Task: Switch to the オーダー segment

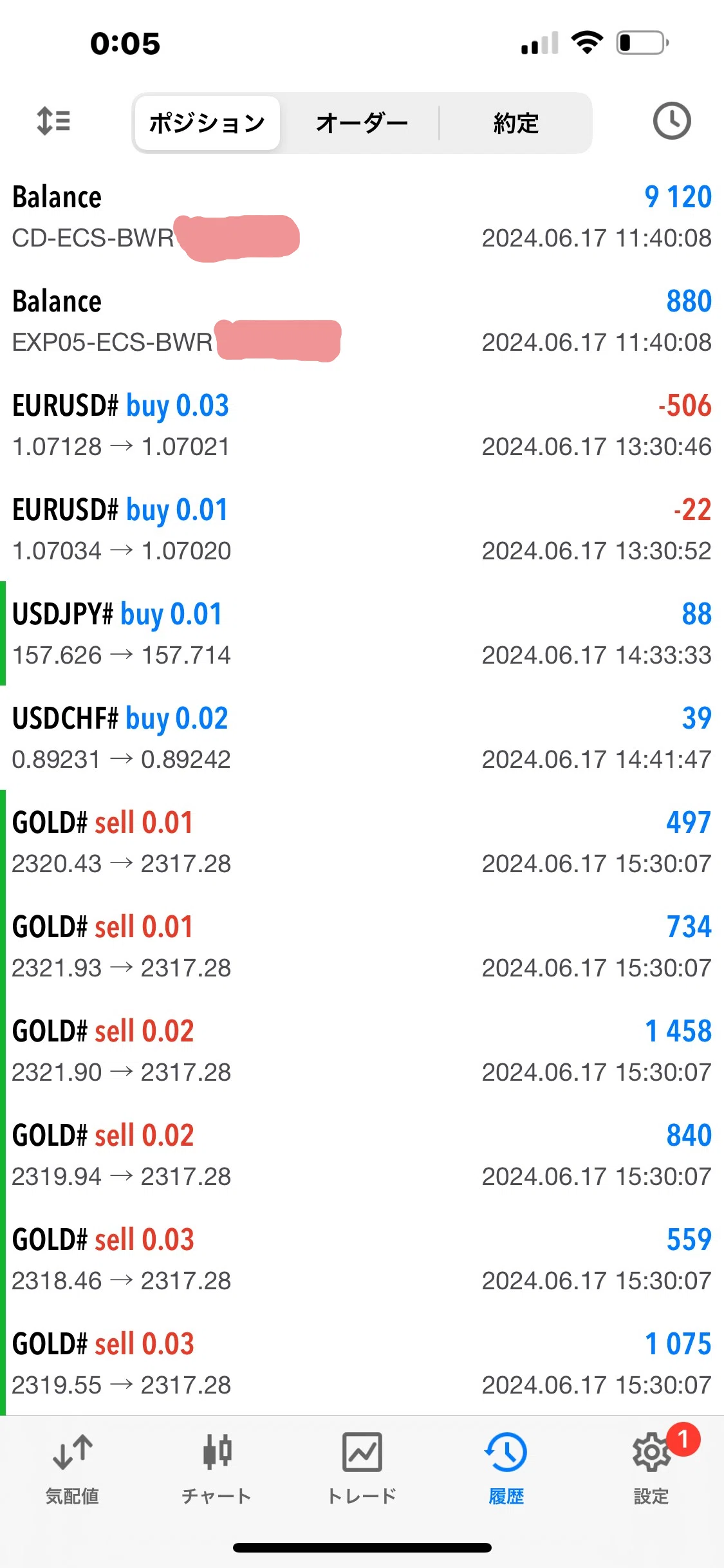Action: tap(362, 123)
